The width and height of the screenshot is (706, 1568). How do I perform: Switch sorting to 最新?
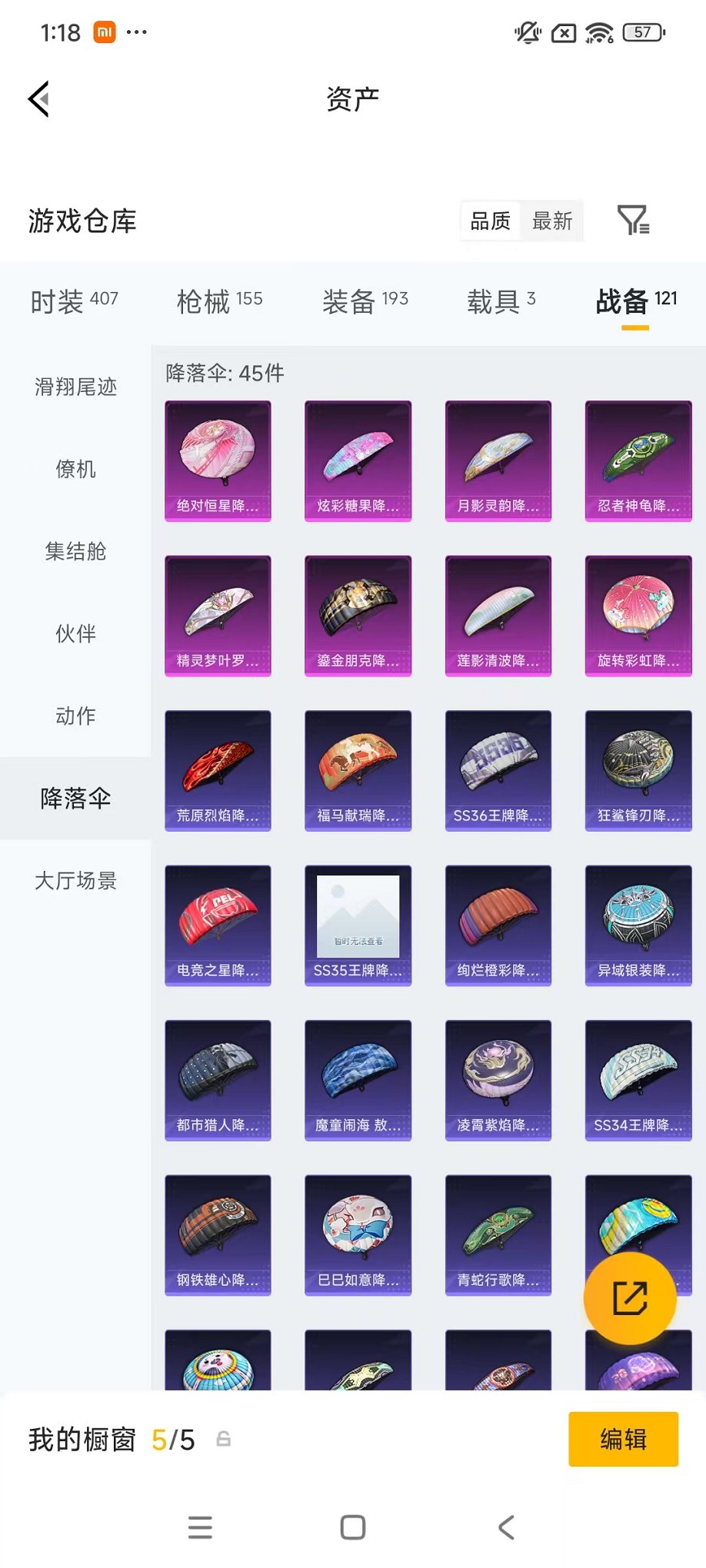click(x=552, y=221)
